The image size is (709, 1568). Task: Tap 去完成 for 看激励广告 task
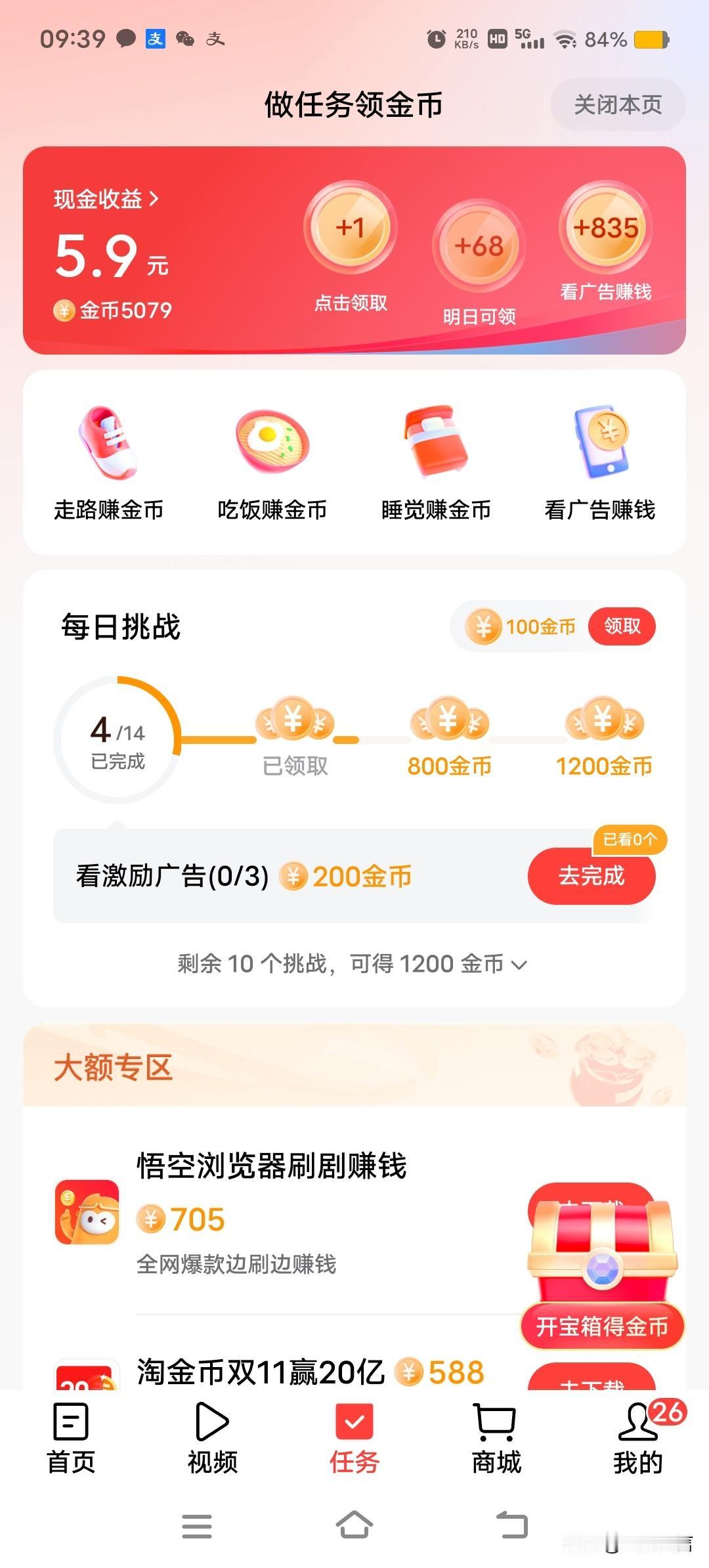click(x=590, y=876)
